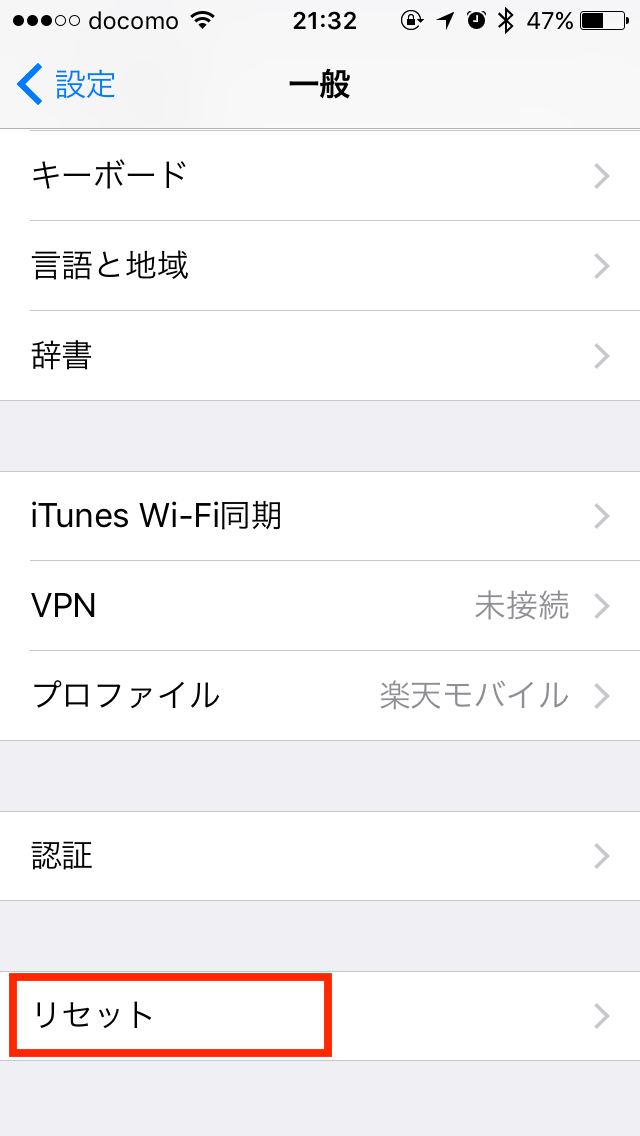Open the 辞書 row
The image size is (640, 1136).
pyautogui.click(x=320, y=356)
